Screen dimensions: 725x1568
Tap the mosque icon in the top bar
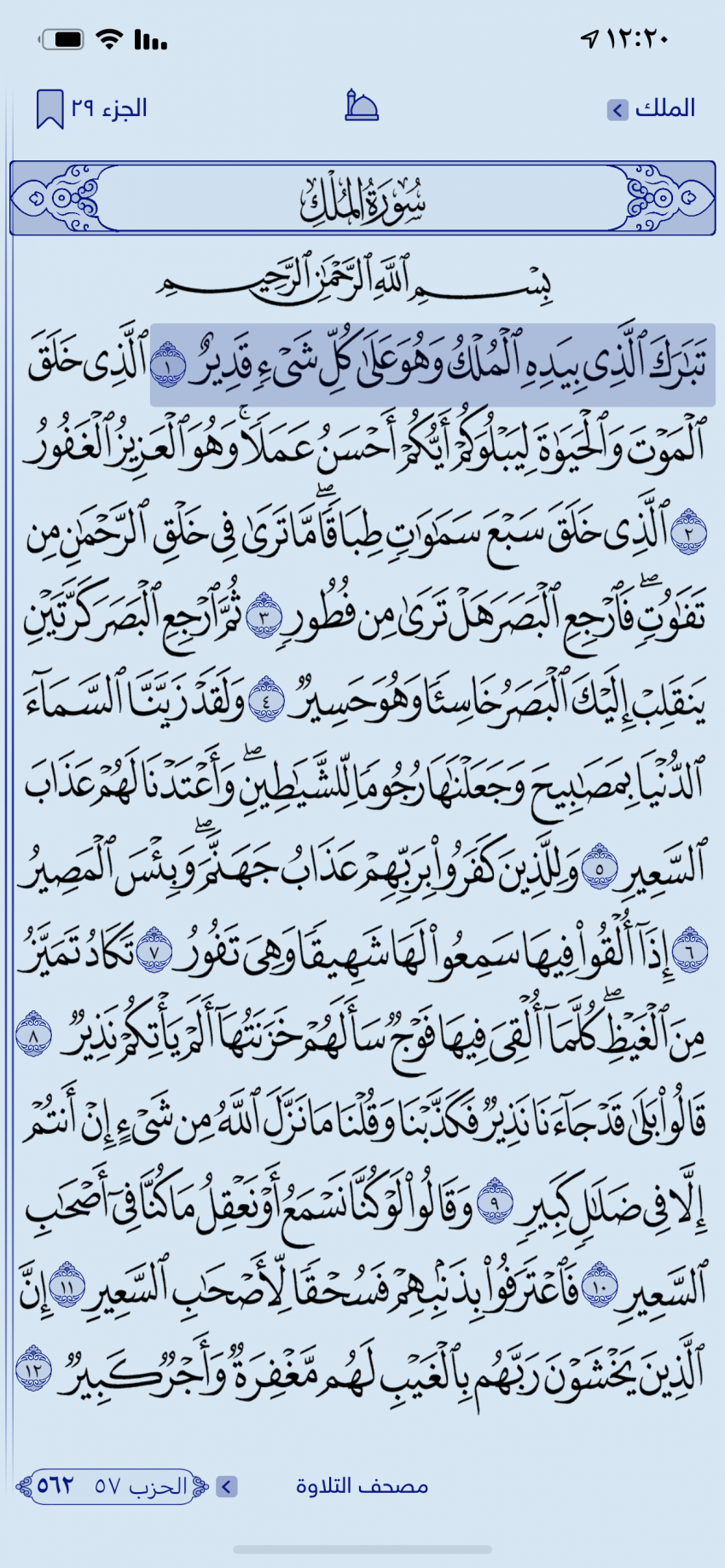(x=362, y=107)
